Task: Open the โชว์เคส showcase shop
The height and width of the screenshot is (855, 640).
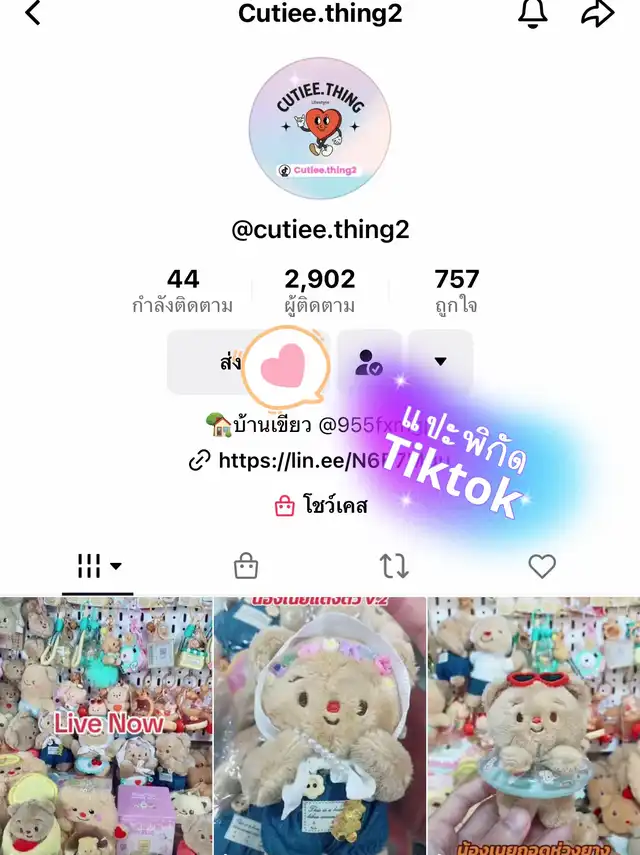Action: coord(321,506)
